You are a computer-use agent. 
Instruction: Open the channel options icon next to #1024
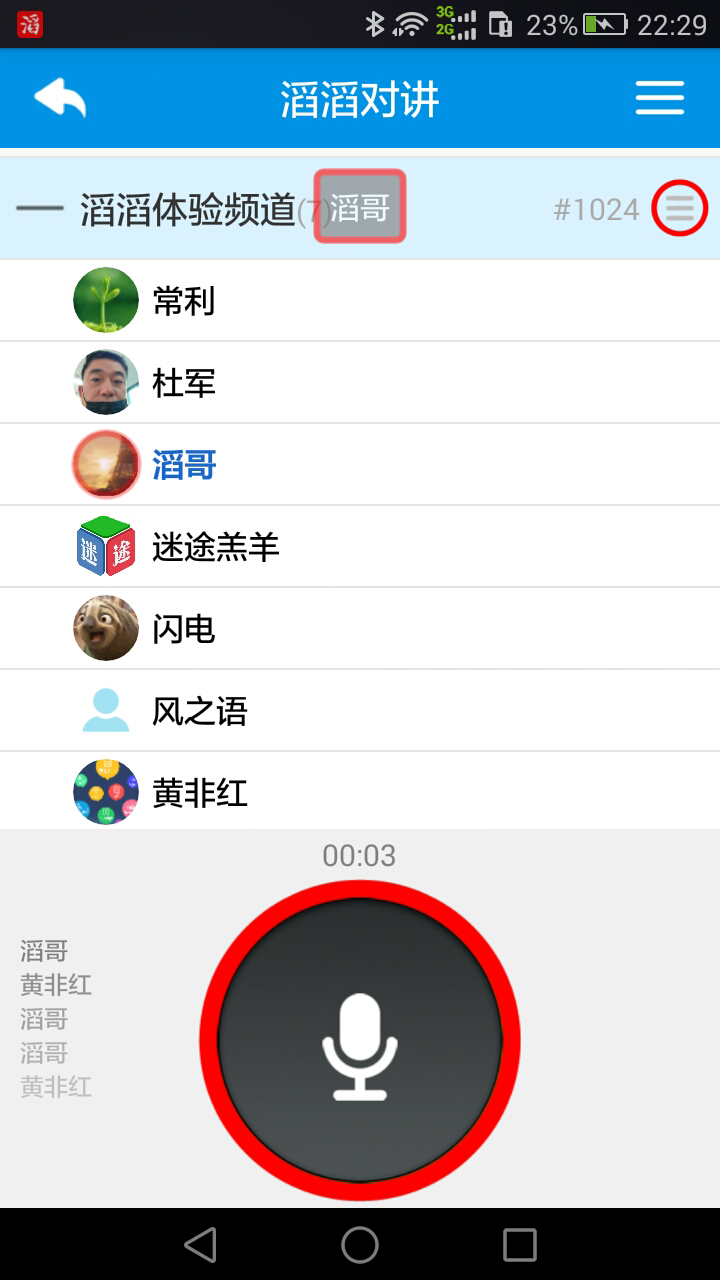coord(679,207)
